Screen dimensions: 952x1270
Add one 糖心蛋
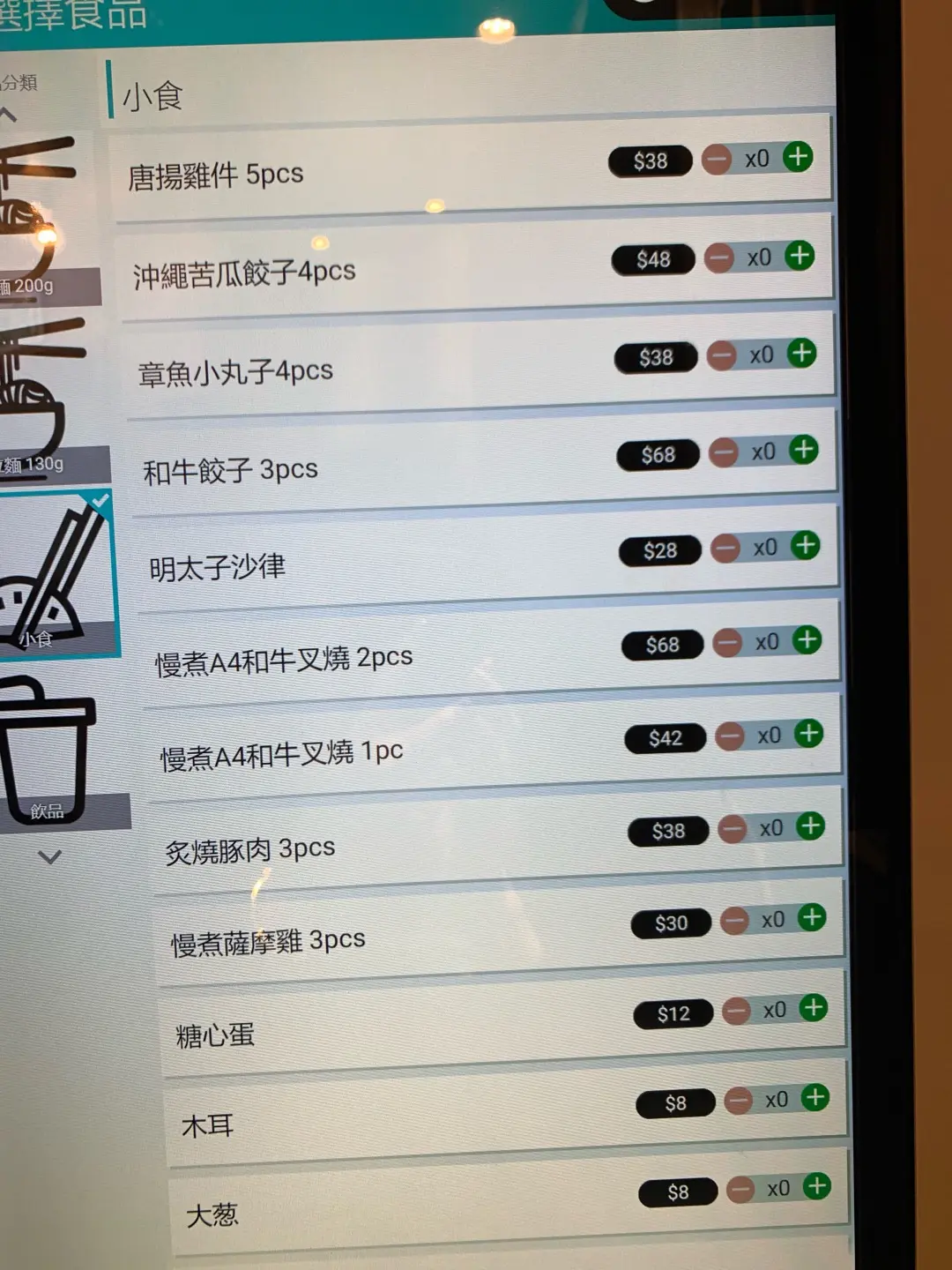click(813, 1008)
